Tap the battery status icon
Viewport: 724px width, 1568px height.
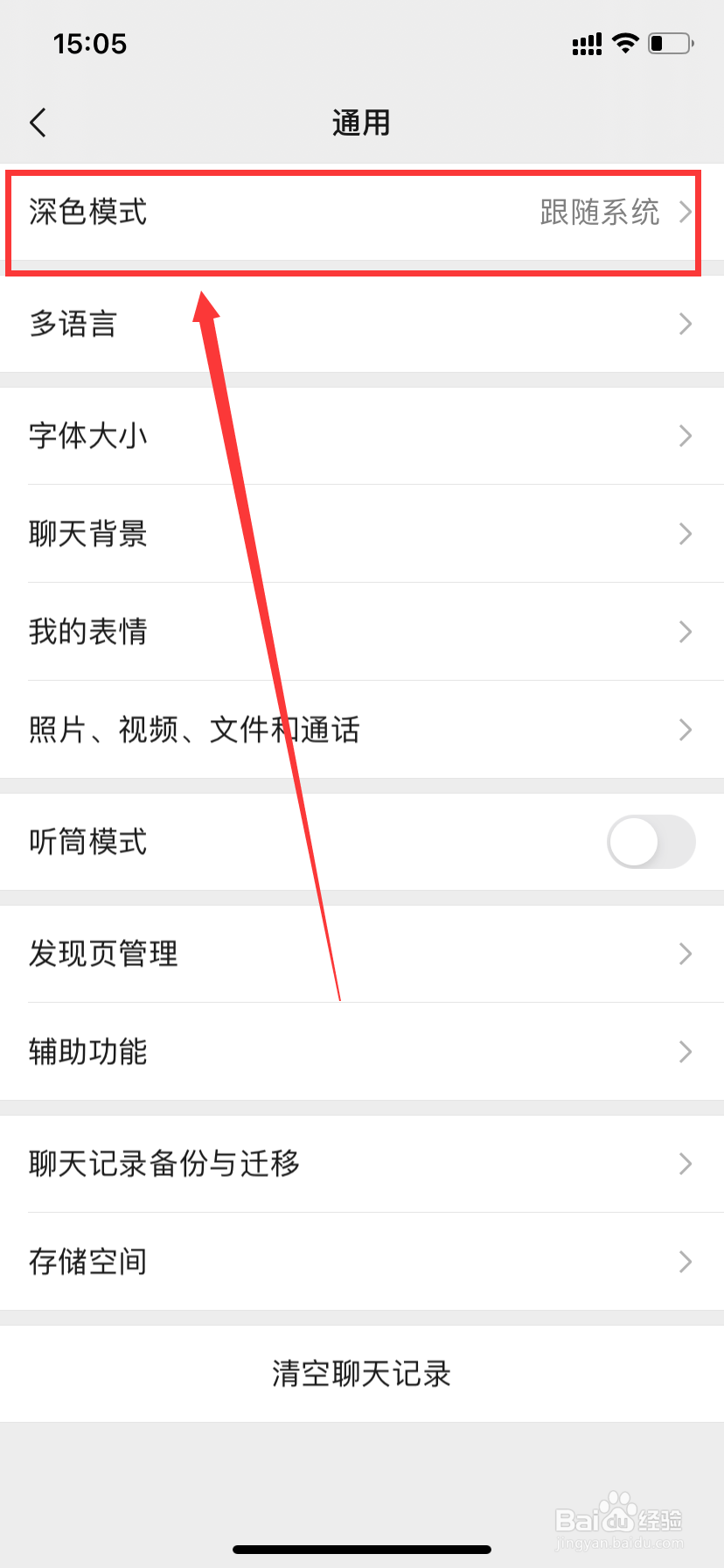pos(670,43)
